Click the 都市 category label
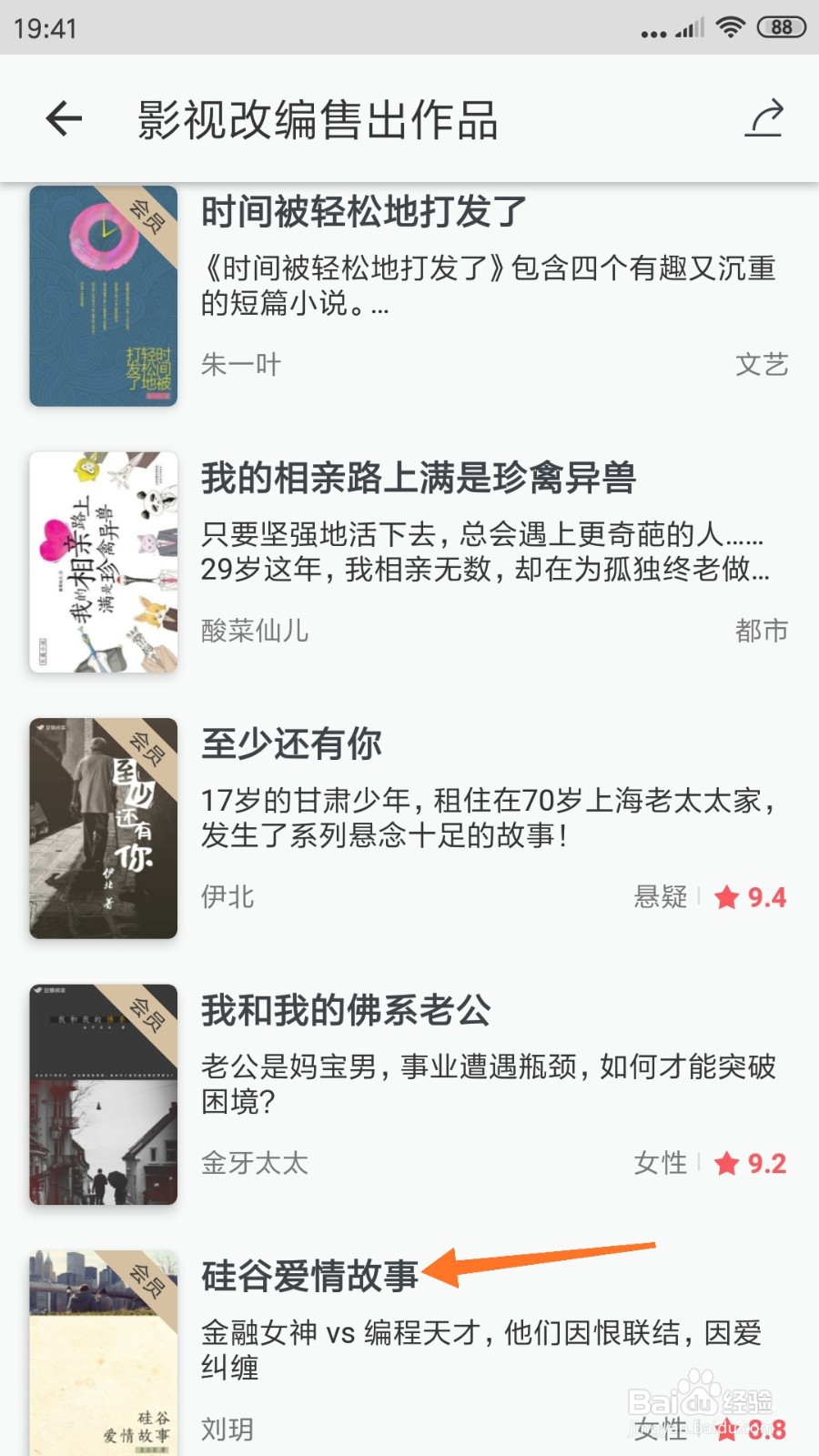Viewport: 819px width, 1456px height. (761, 631)
